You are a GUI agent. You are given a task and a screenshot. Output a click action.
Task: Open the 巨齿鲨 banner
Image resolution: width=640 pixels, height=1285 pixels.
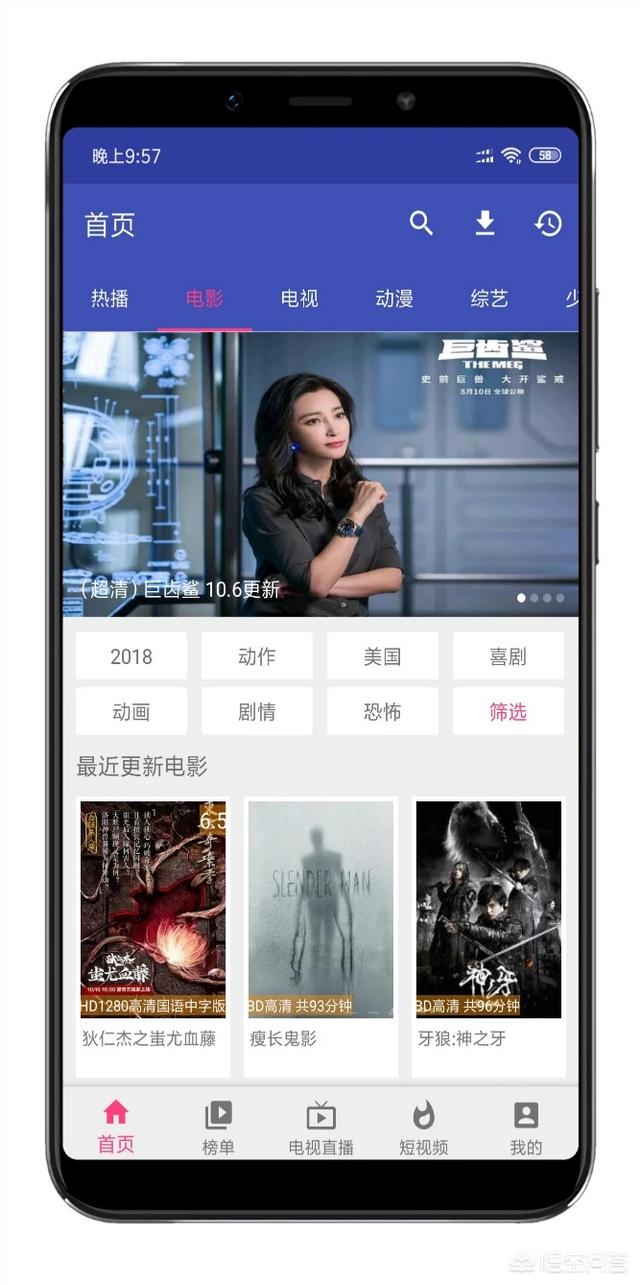(320, 473)
